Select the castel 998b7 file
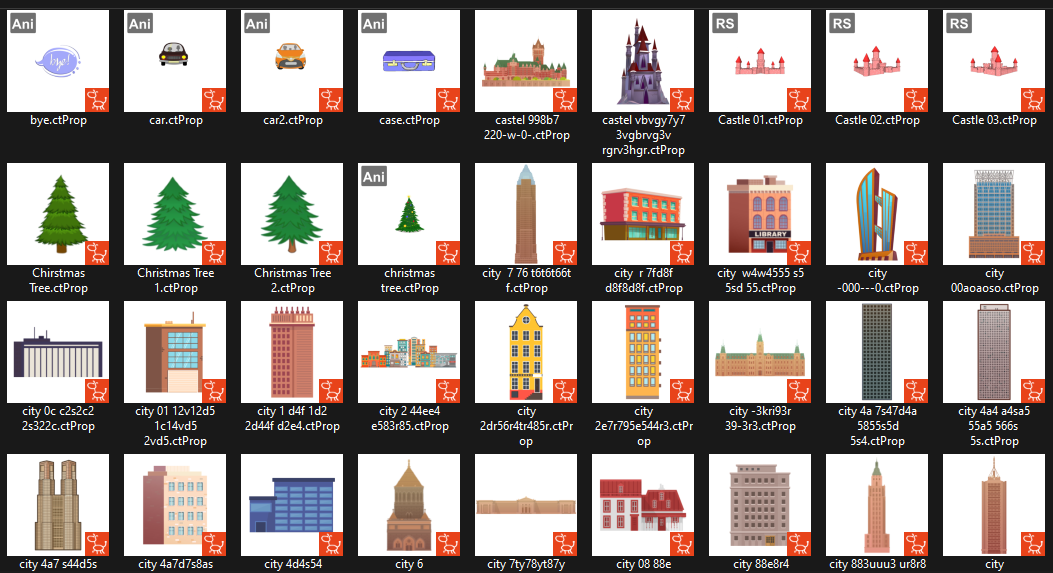1053x573 pixels. [526, 61]
